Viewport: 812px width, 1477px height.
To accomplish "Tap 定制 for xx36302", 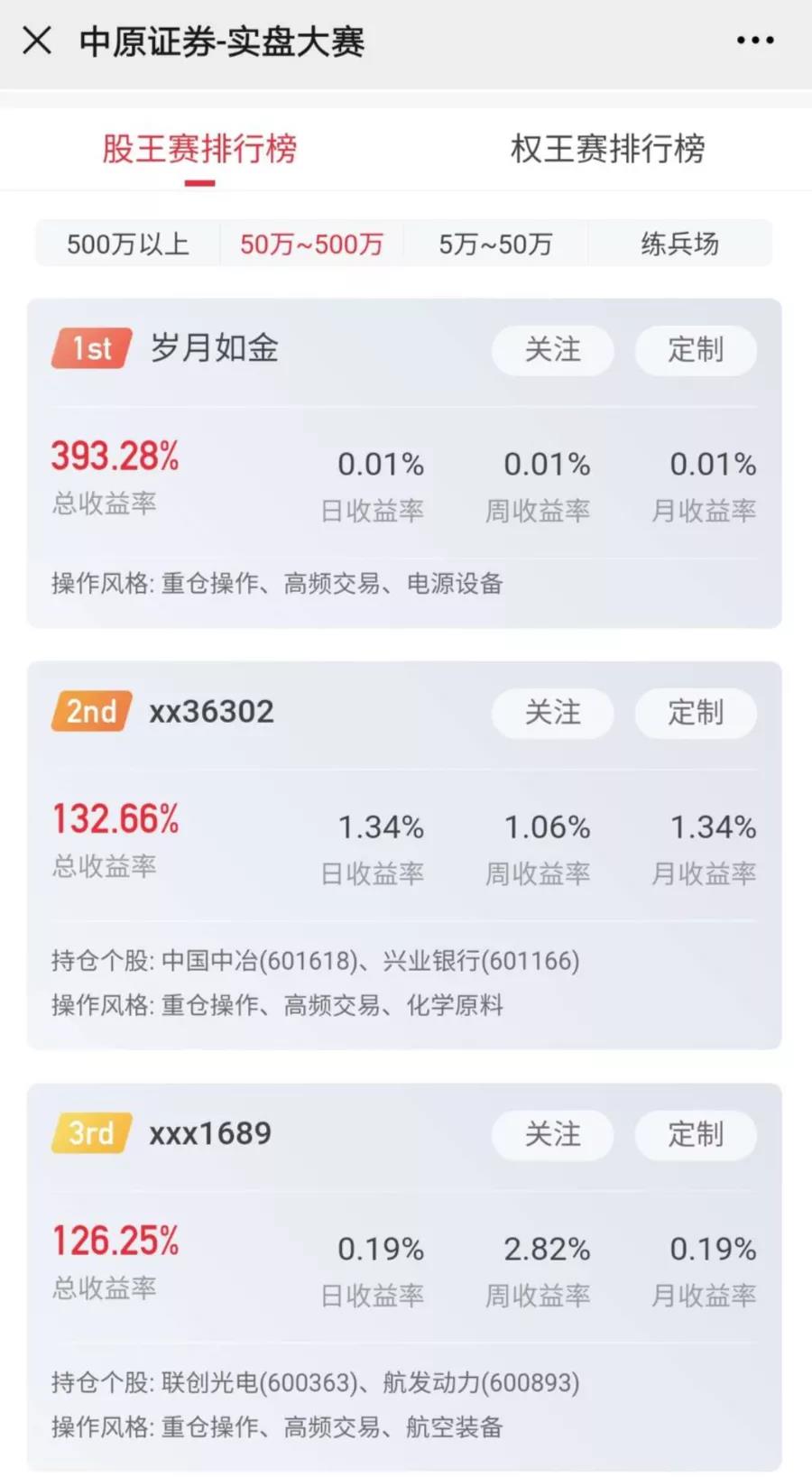I will point(696,712).
